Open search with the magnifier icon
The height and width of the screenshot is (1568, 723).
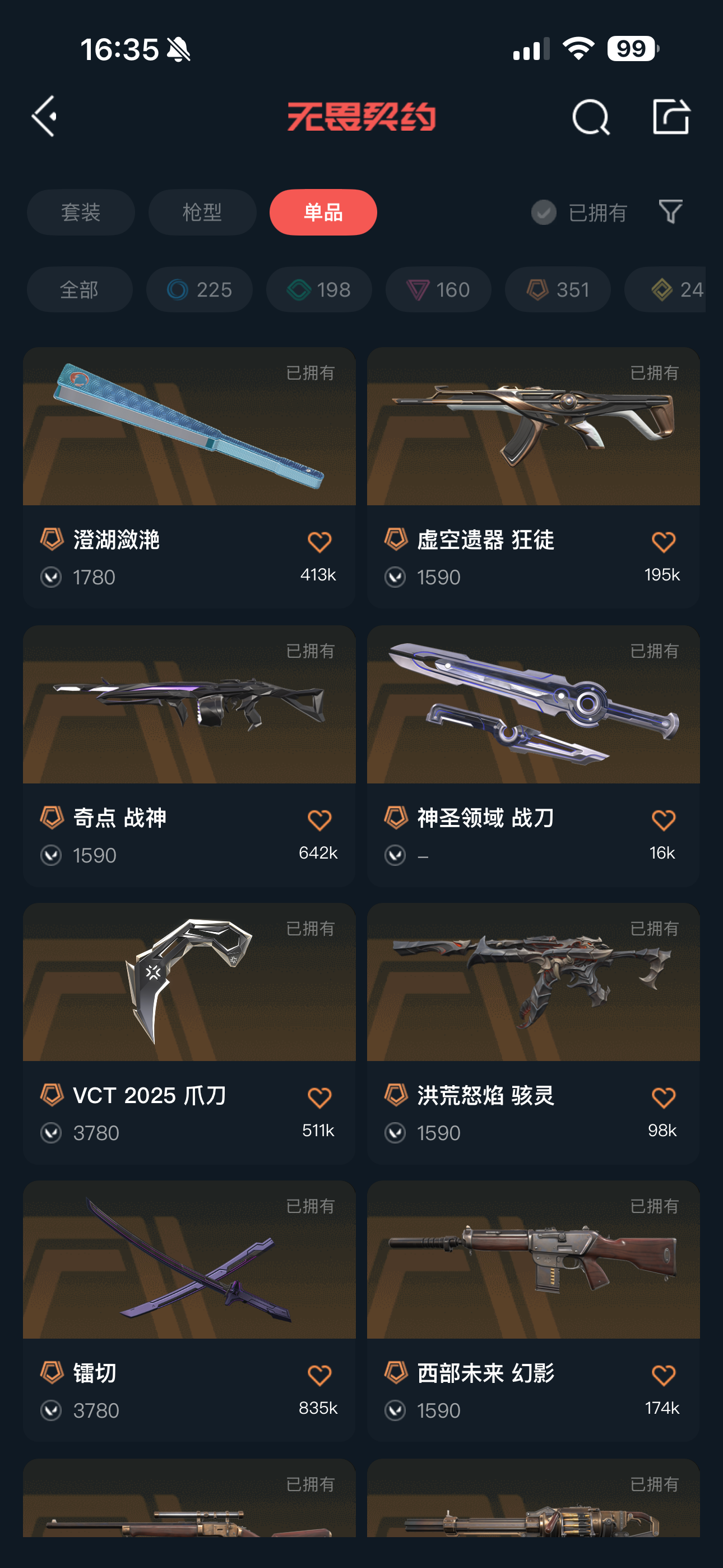[x=590, y=117]
